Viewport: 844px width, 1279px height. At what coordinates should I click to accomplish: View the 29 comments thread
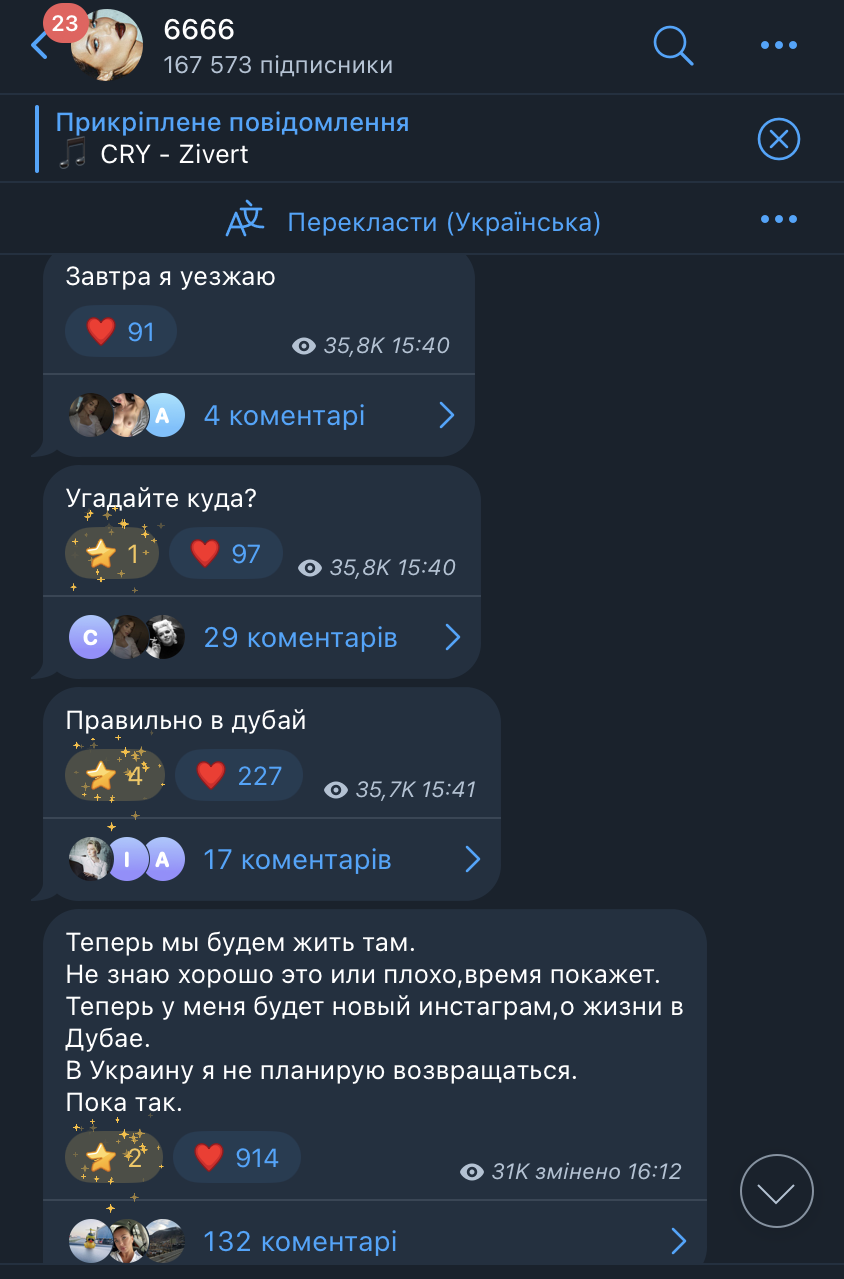click(300, 637)
